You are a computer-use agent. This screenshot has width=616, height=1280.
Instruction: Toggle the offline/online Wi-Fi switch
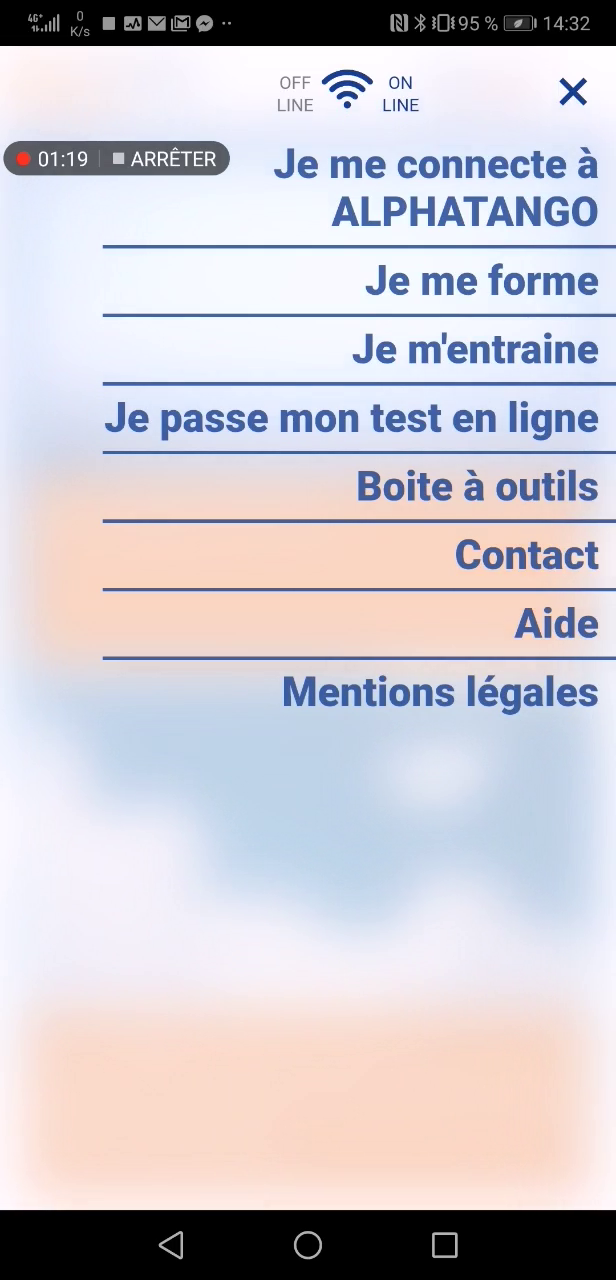coord(347,91)
